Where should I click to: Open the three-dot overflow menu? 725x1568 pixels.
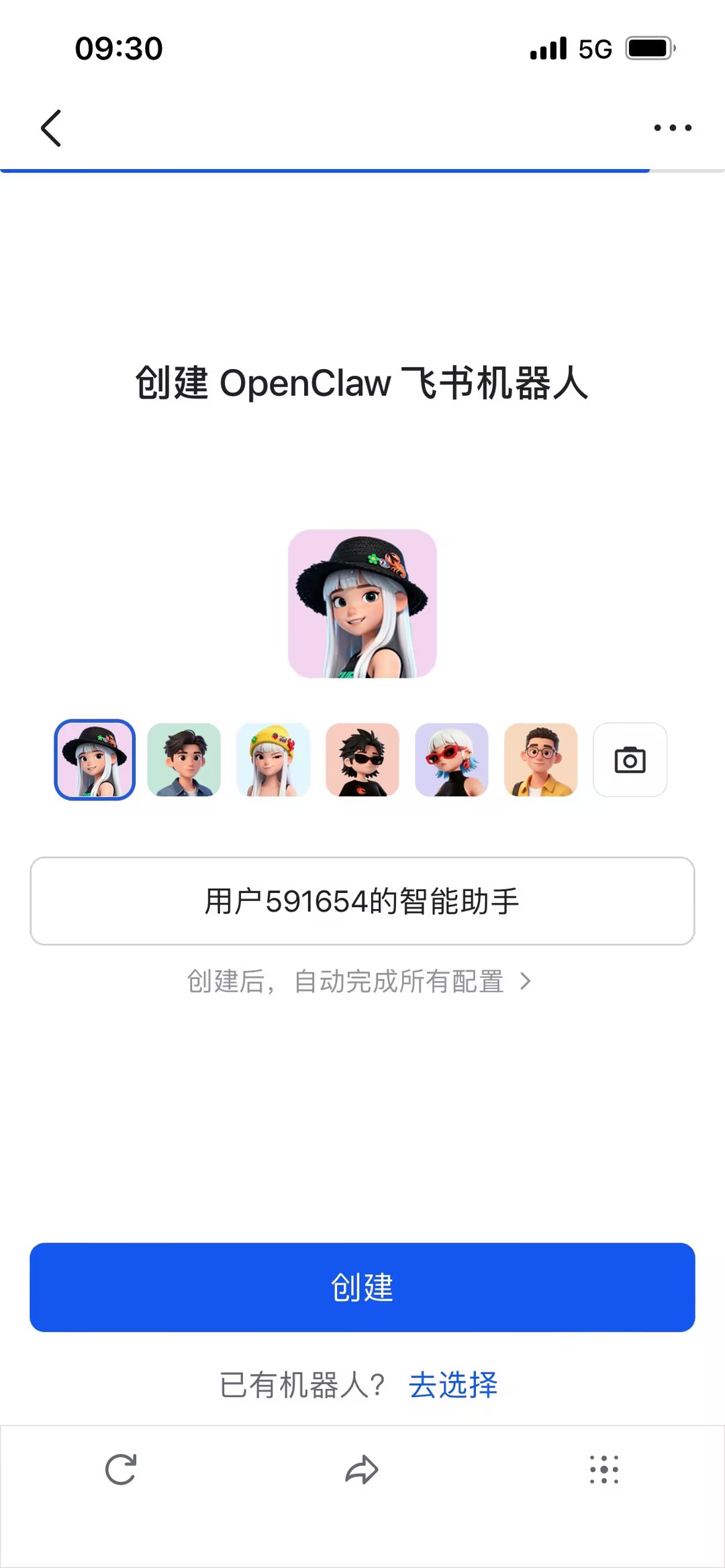673,127
